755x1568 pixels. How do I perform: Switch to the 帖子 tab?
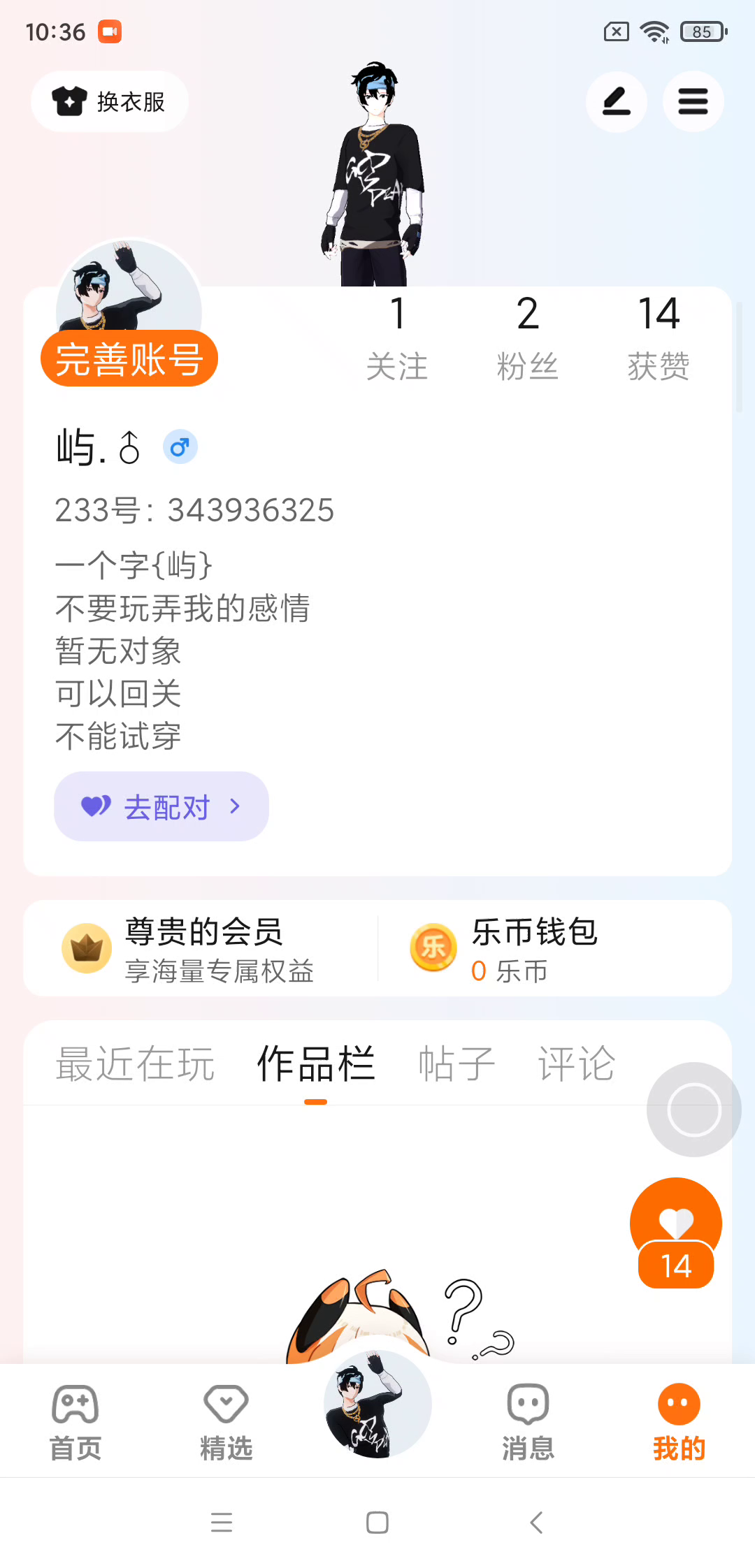(x=456, y=1065)
